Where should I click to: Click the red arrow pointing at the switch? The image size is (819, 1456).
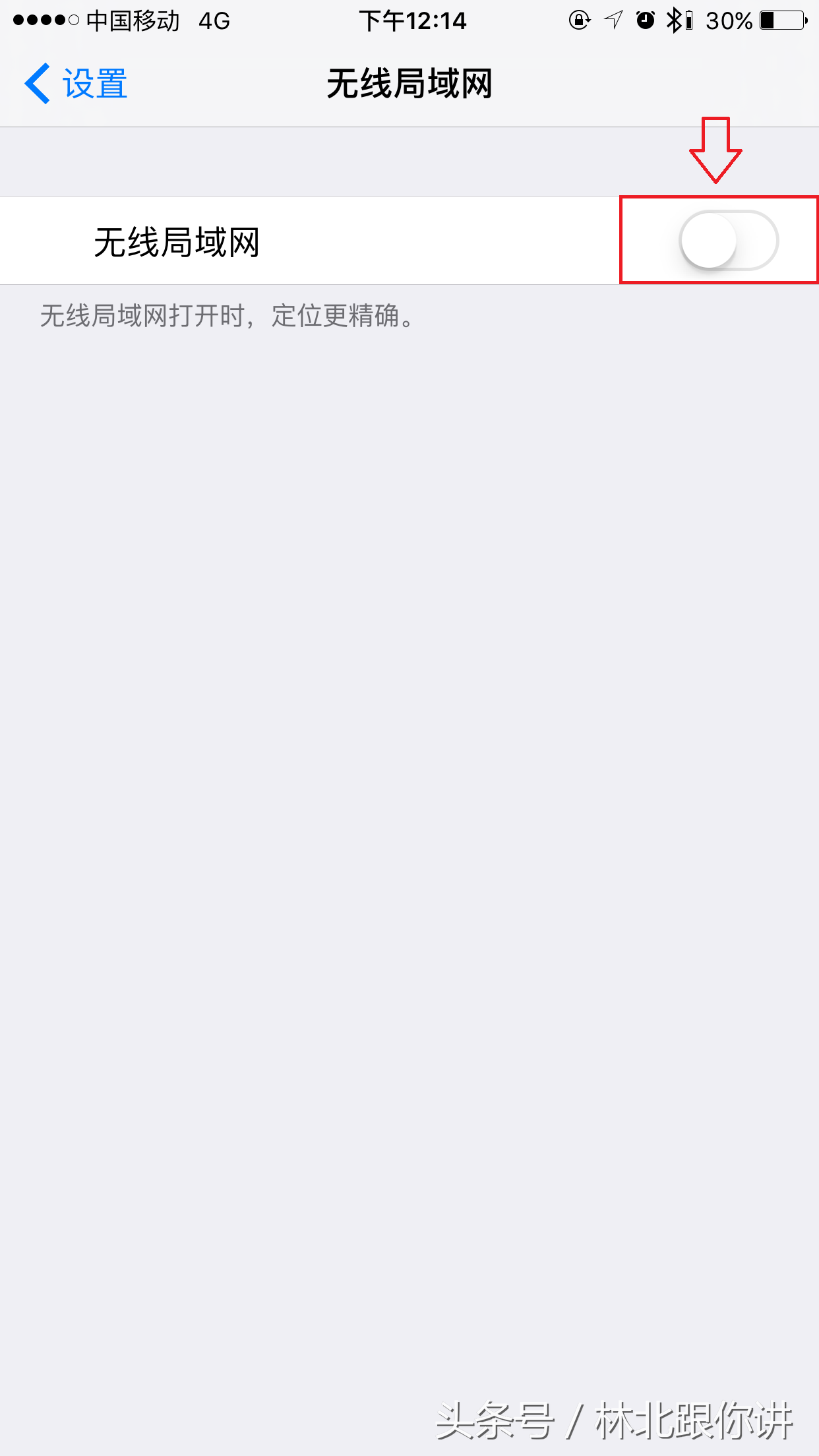pyautogui.click(x=717, y=150)
